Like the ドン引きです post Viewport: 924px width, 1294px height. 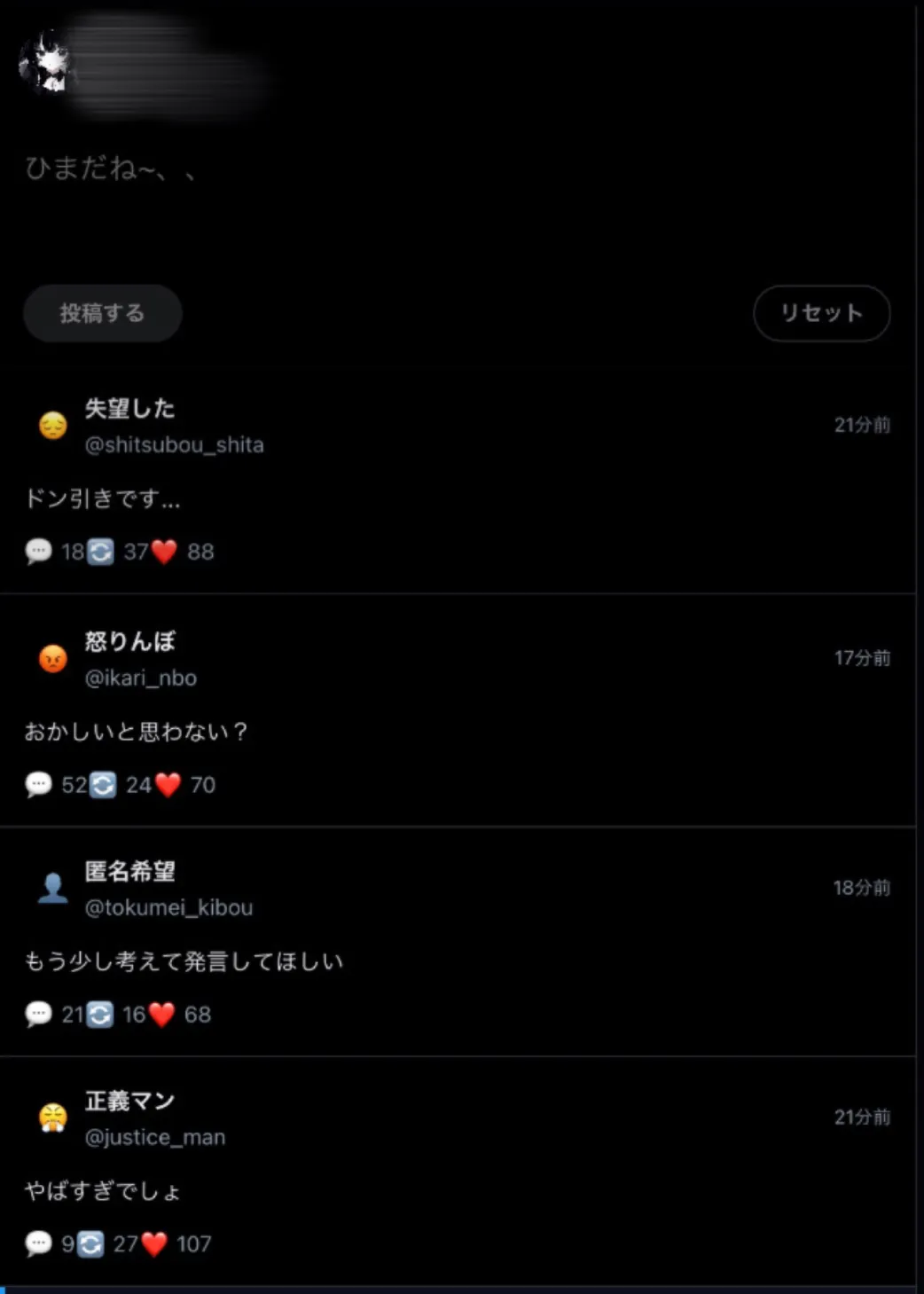165,552
